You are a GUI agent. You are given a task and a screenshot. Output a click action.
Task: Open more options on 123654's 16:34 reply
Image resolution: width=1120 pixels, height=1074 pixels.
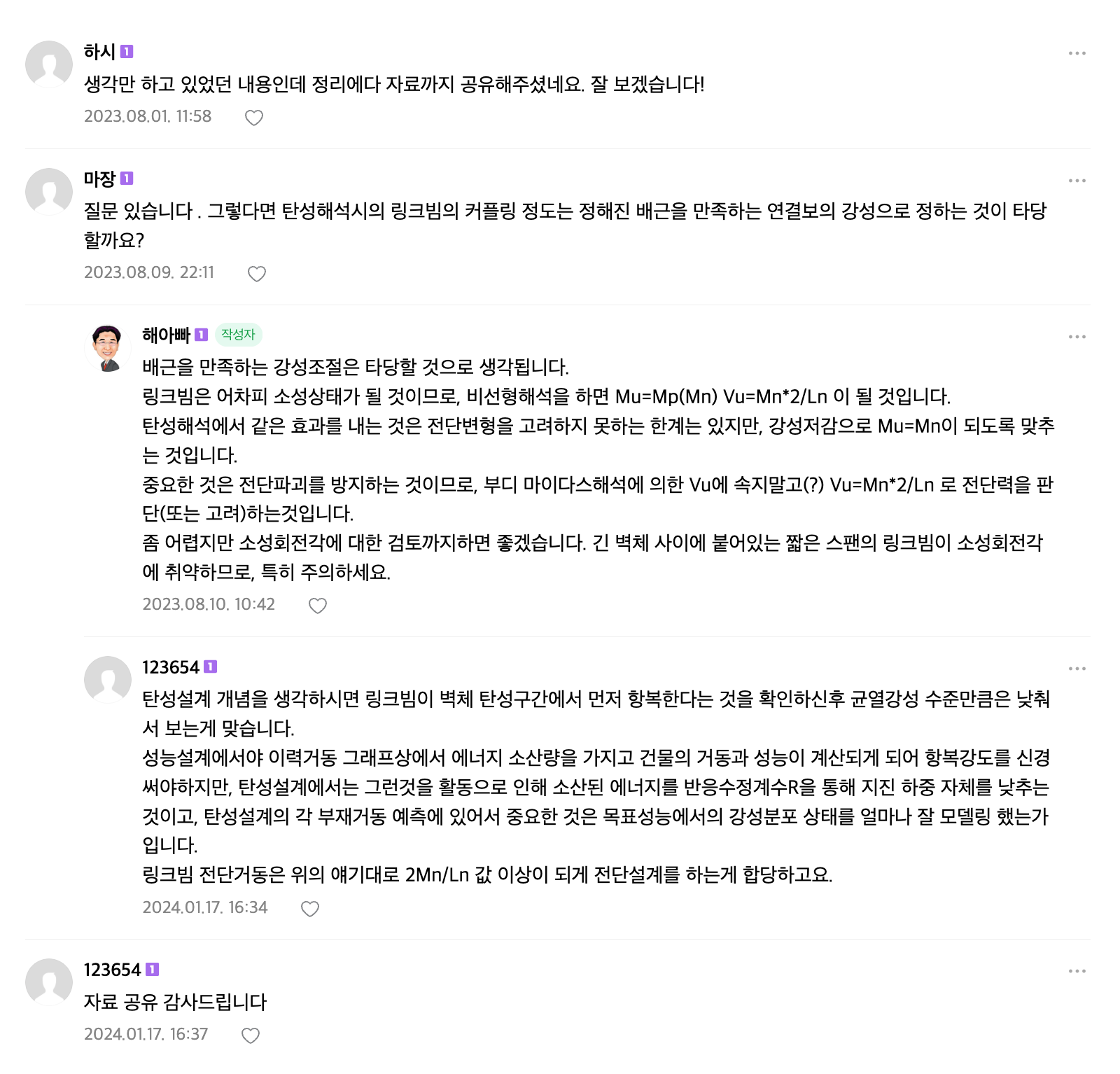[x=1077, y=669]
